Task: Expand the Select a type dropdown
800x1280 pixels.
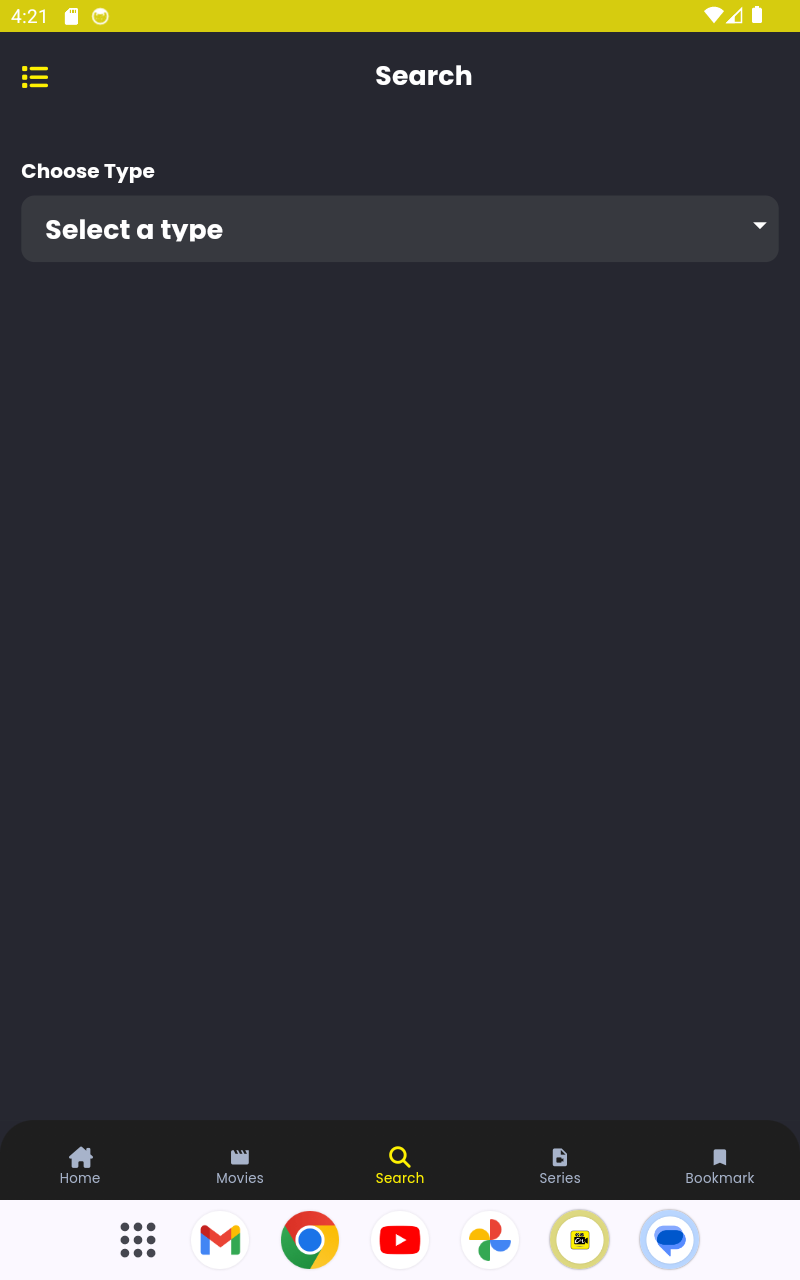Action: (x=400, y=229)
